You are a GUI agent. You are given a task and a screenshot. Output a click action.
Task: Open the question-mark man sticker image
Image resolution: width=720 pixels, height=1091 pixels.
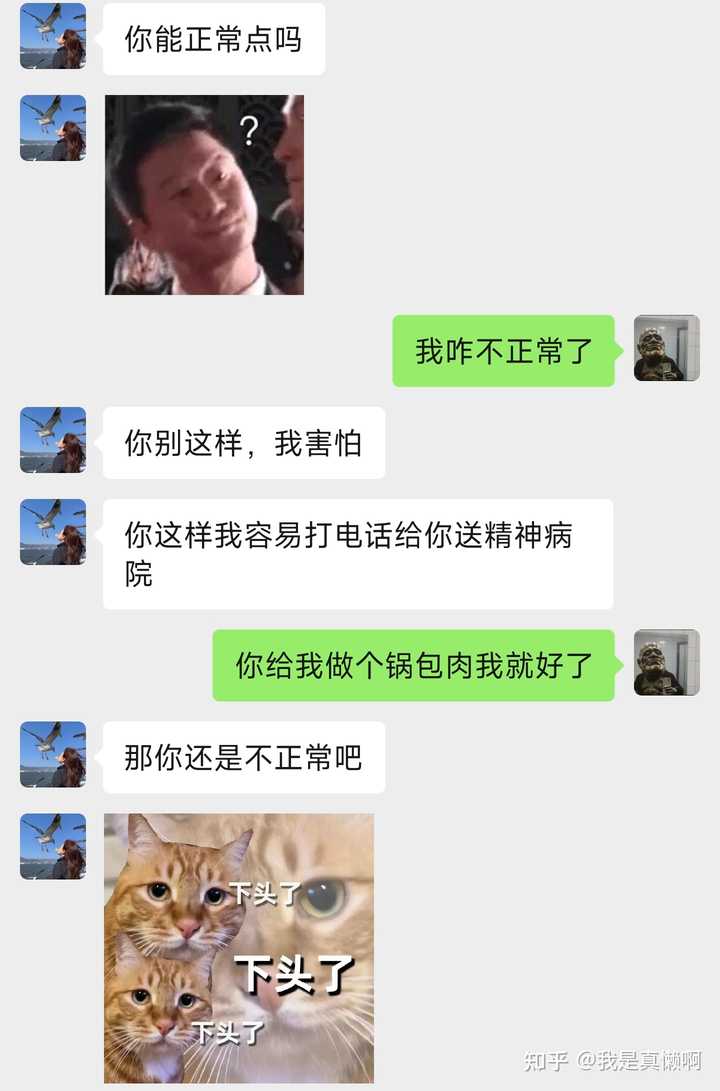click(x=204, y=195)
